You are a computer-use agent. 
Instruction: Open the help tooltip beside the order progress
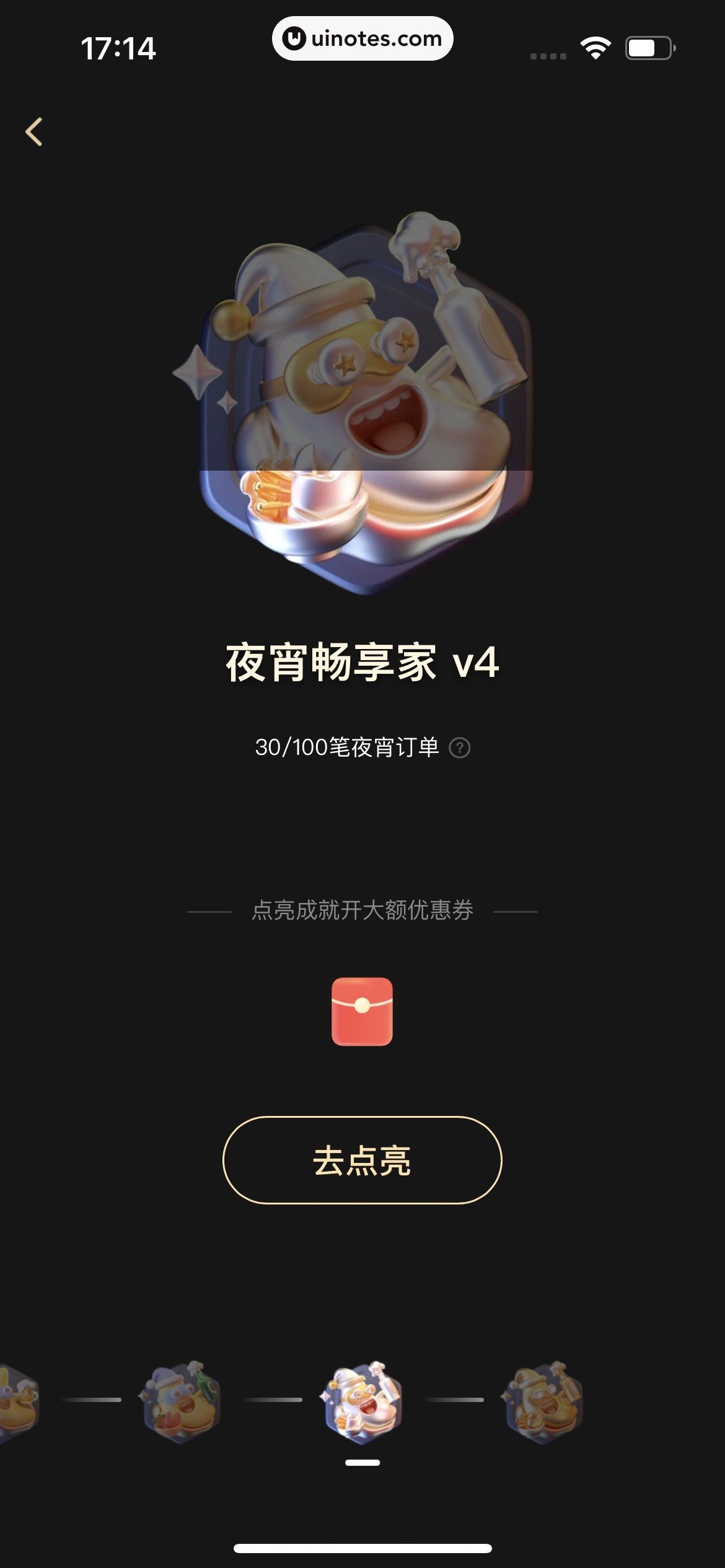coord(459,749)
